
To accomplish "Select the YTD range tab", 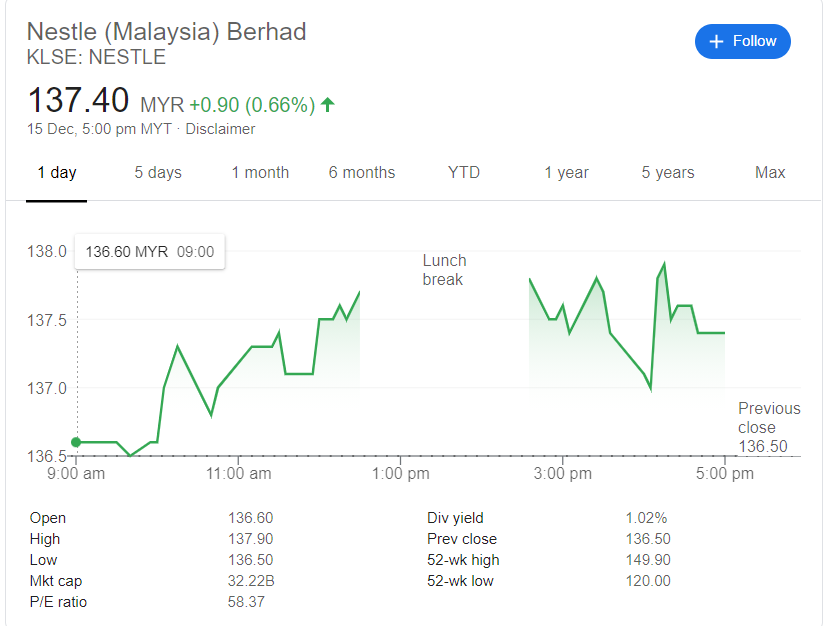I will [x=464, y=173].
